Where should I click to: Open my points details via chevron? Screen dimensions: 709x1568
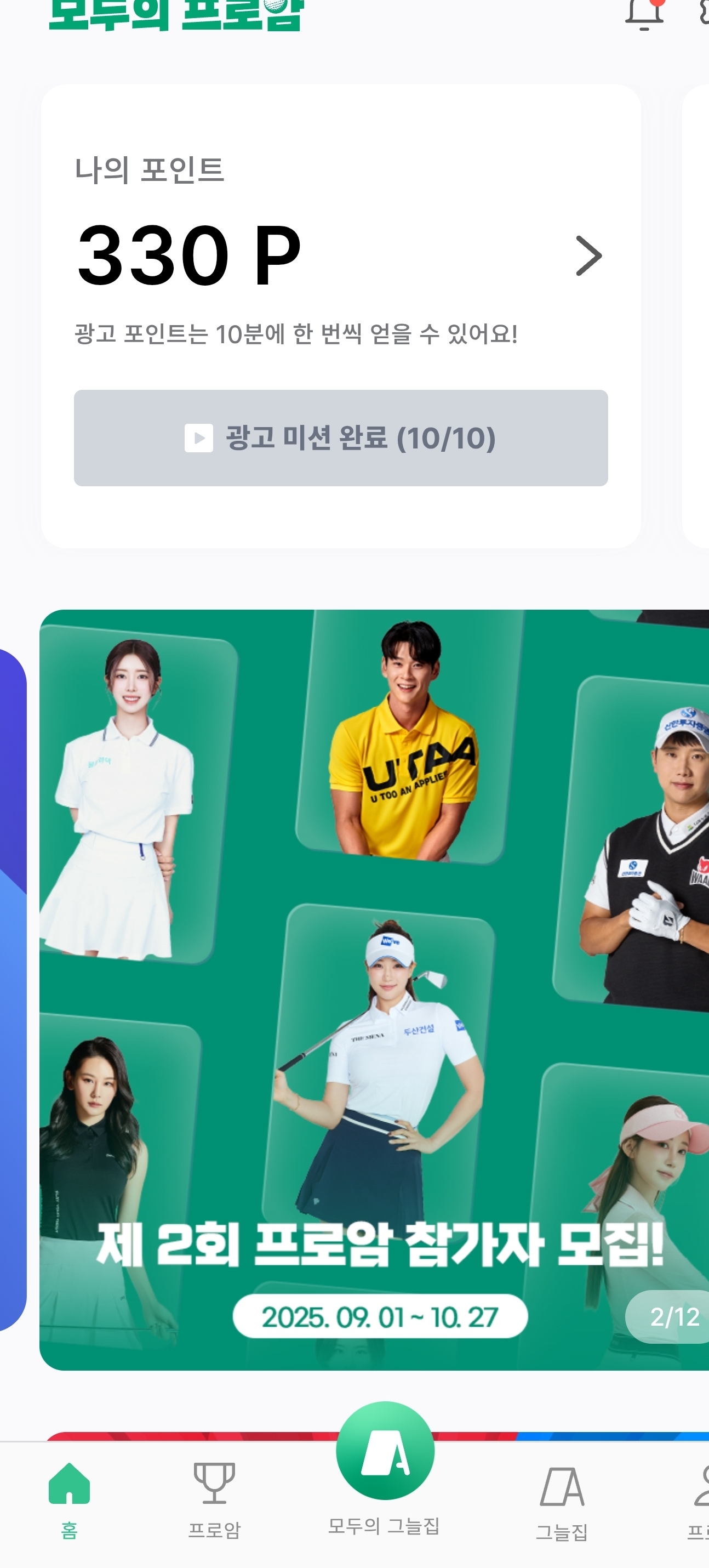(588, 255)
